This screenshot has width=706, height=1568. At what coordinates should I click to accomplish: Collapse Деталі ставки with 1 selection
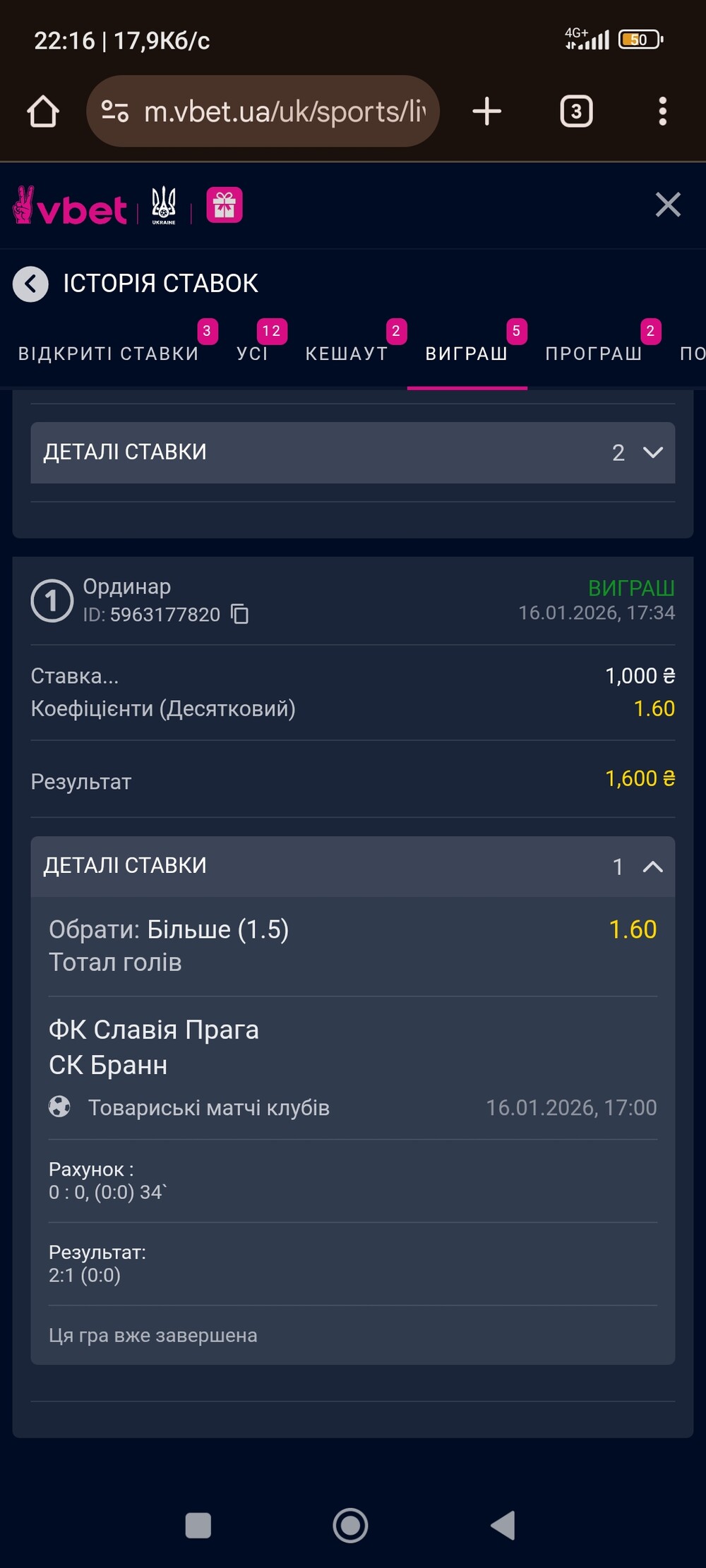point(352,866)
